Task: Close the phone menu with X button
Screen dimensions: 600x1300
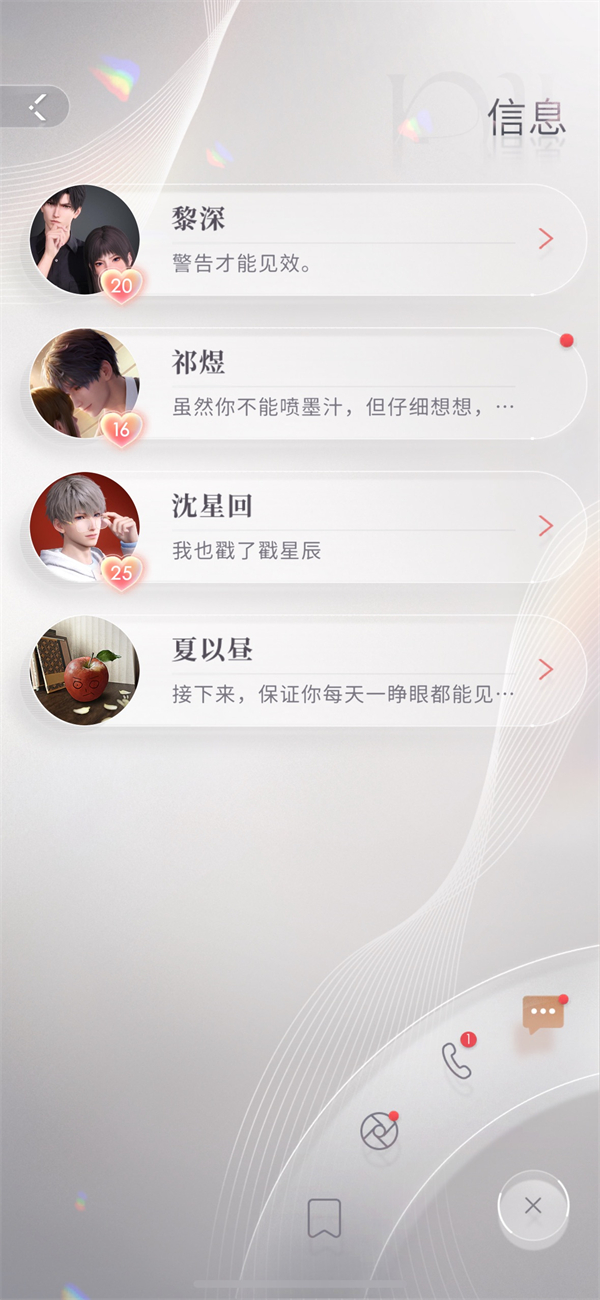Action: [x=533, y=1206]
